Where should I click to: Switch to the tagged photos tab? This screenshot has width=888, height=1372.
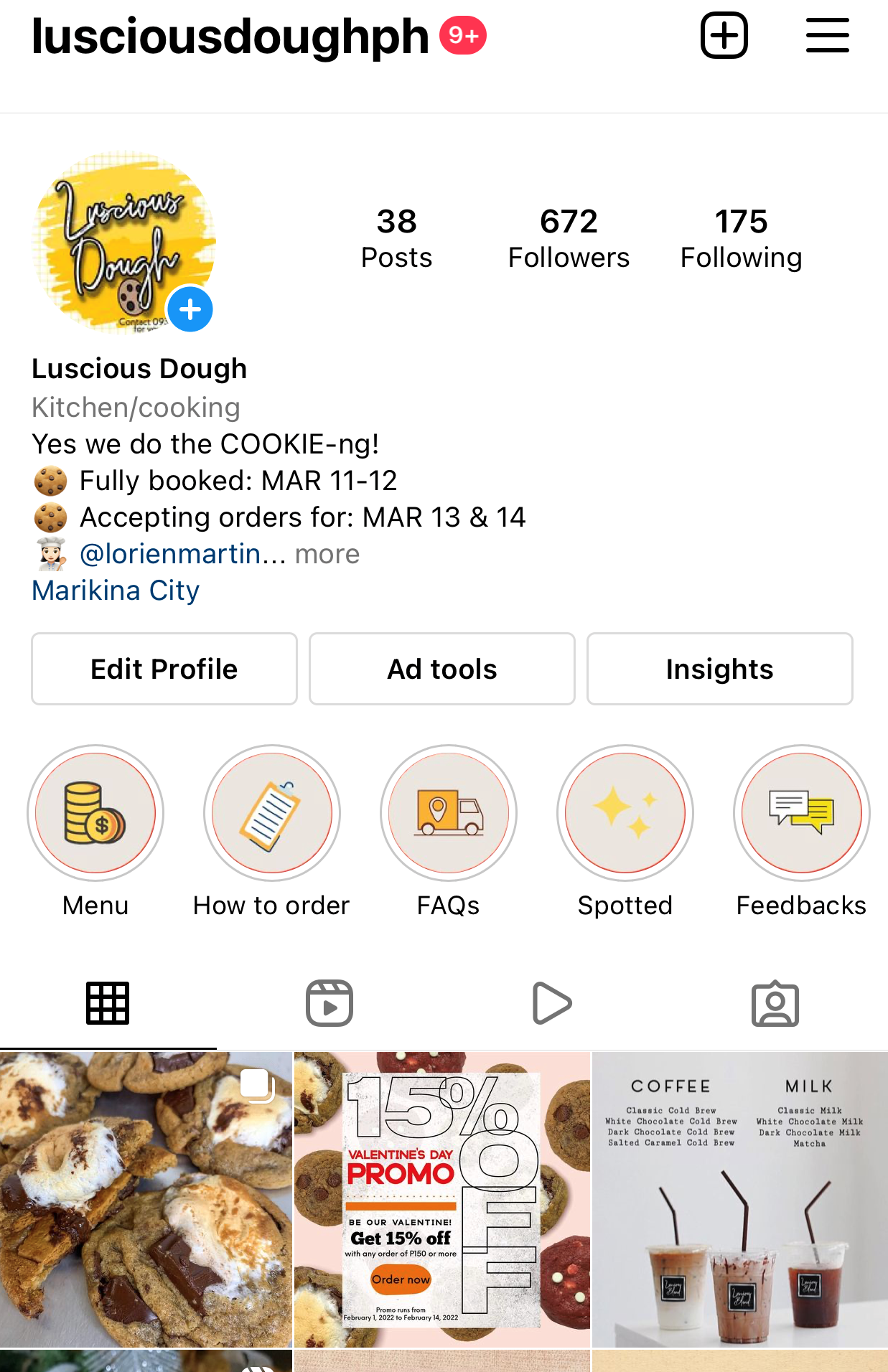point(775,1003)
